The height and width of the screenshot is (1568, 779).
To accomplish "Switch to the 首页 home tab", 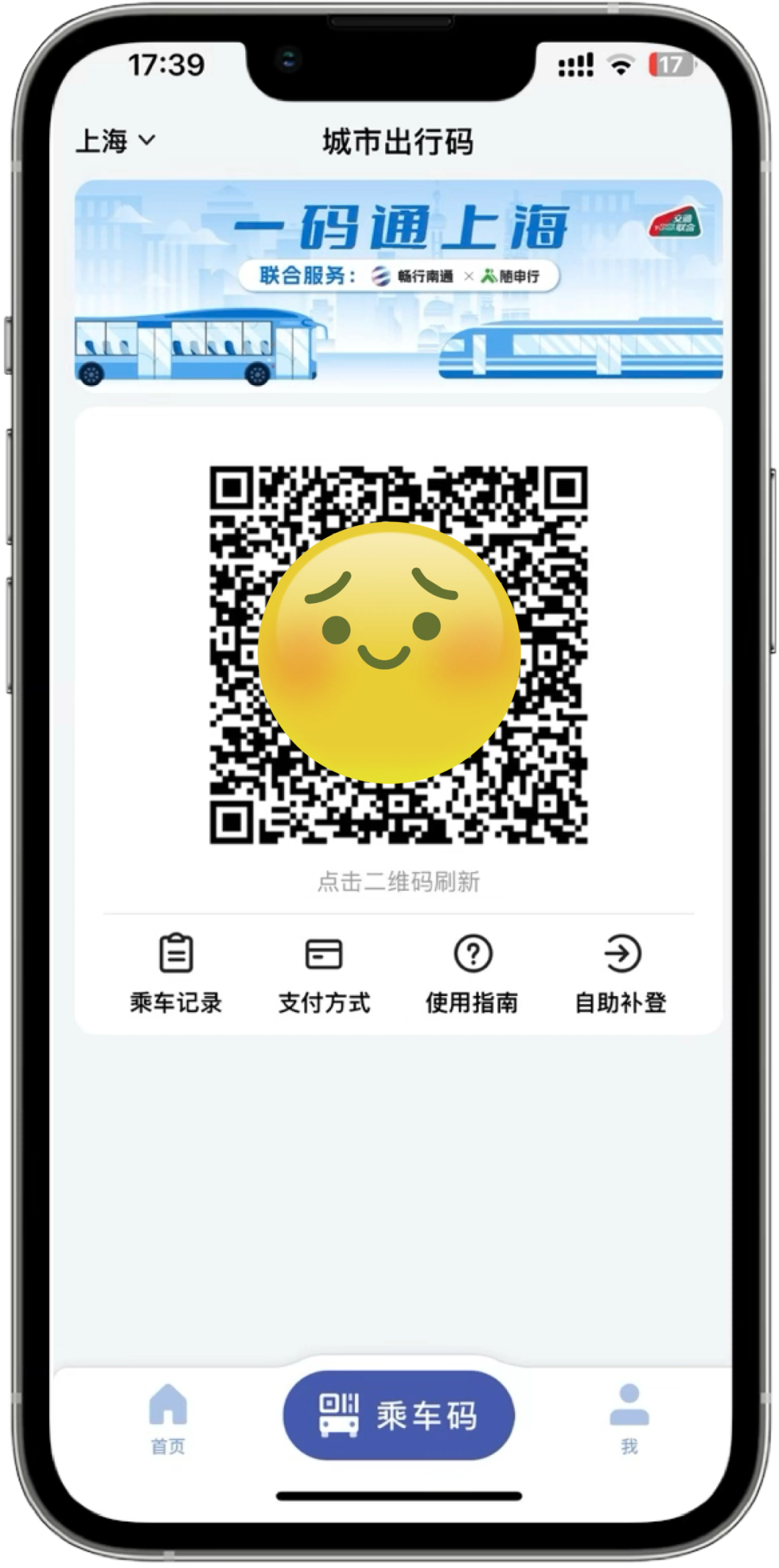I will (167, 1417).
